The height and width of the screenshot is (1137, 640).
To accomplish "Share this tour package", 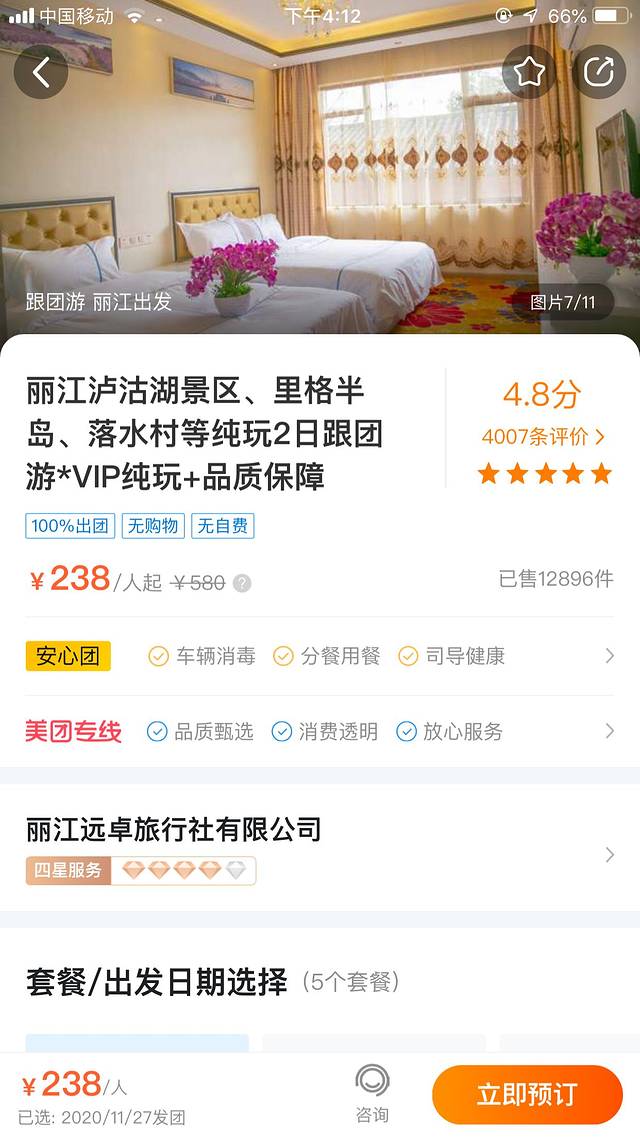I will point(599,72).
